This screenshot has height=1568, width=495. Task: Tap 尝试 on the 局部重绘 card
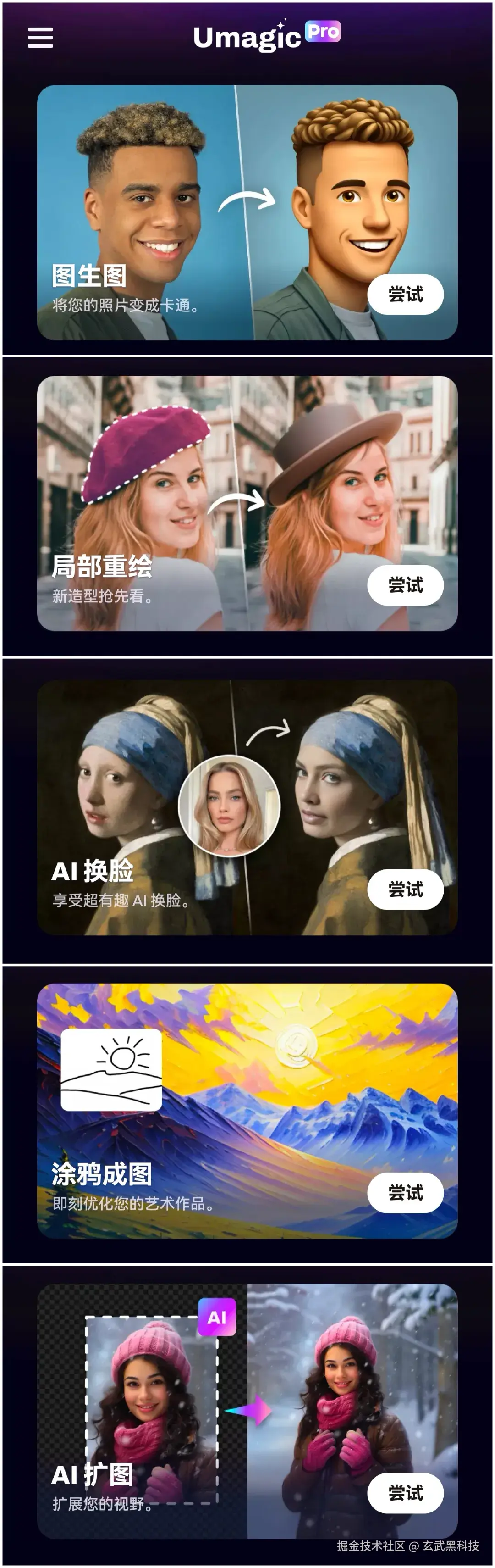coord(405,585)
